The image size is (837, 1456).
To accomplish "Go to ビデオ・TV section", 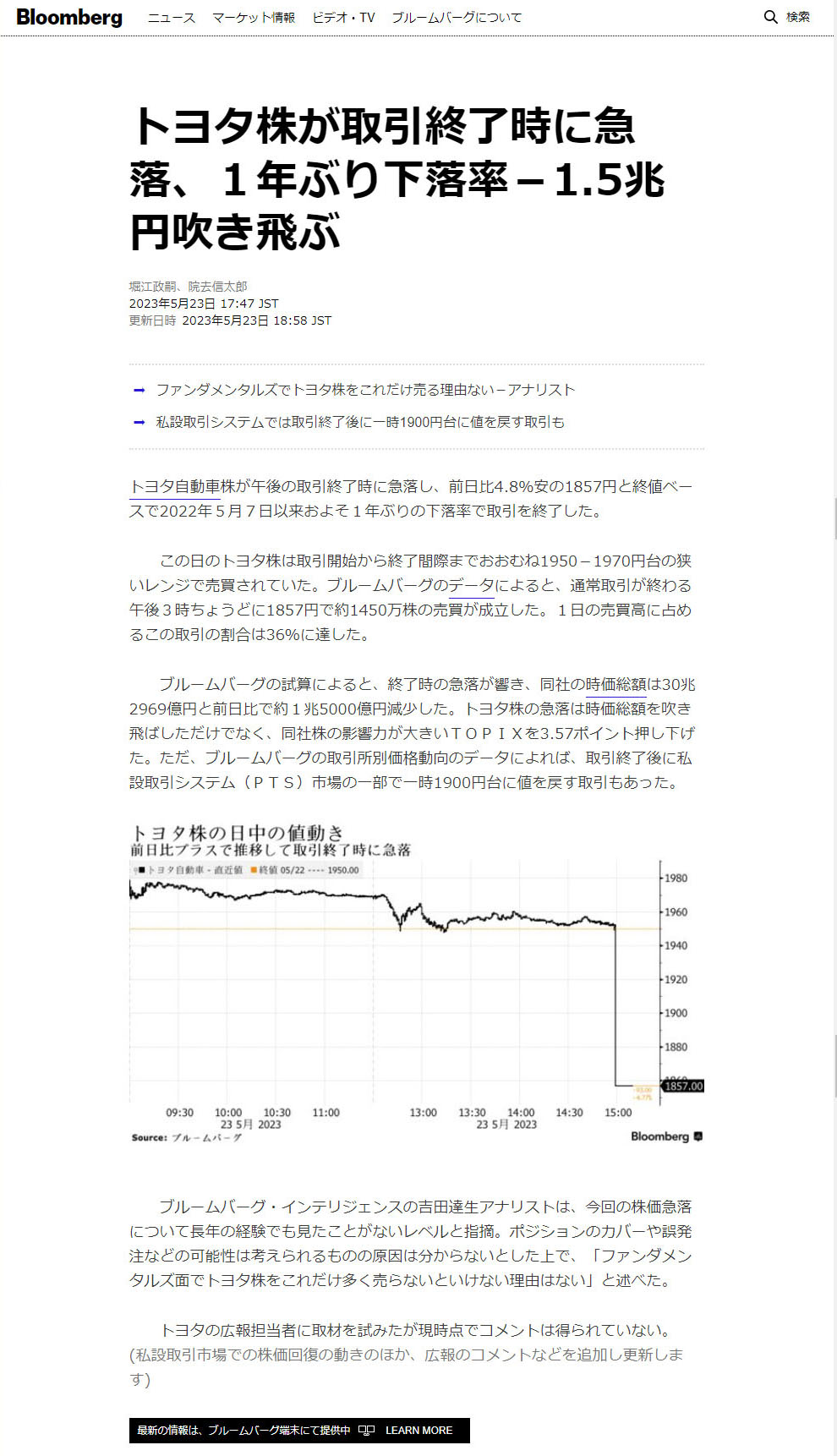I will click(343, 18).
